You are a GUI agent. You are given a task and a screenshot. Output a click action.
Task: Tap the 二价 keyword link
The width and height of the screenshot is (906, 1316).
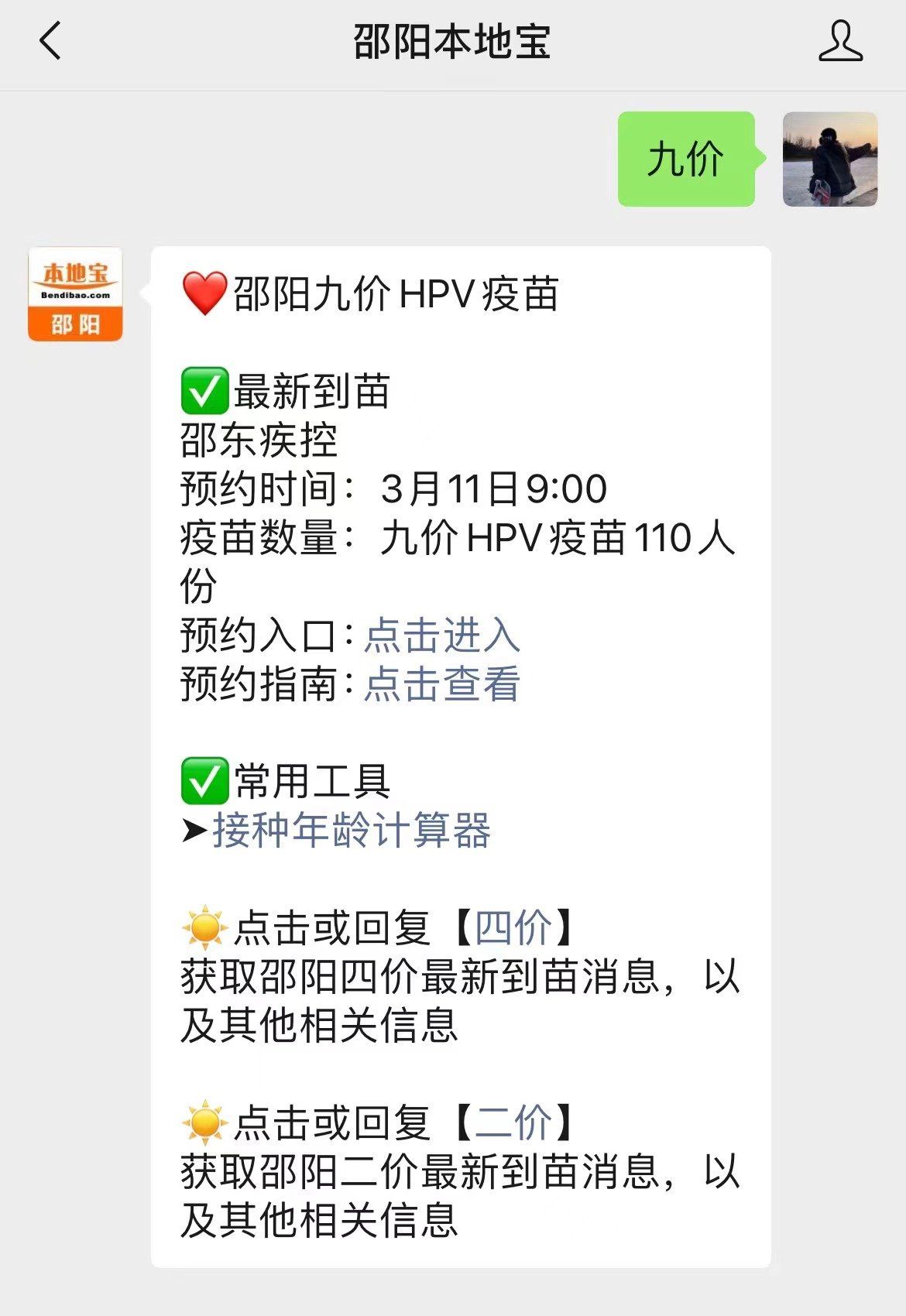pyautogui.click(x=513, y=1122)
